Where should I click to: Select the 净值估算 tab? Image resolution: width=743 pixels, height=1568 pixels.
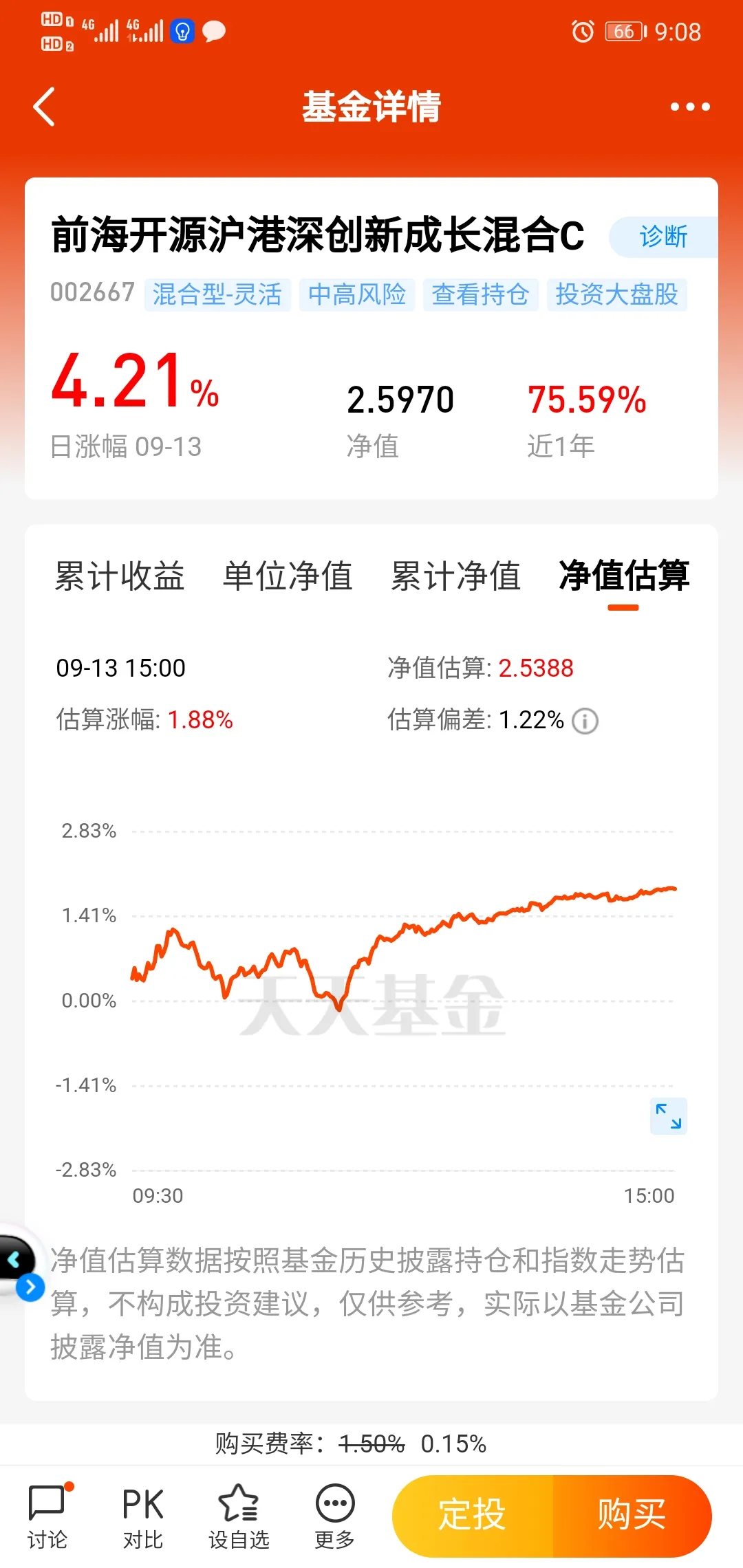[623, 576]
